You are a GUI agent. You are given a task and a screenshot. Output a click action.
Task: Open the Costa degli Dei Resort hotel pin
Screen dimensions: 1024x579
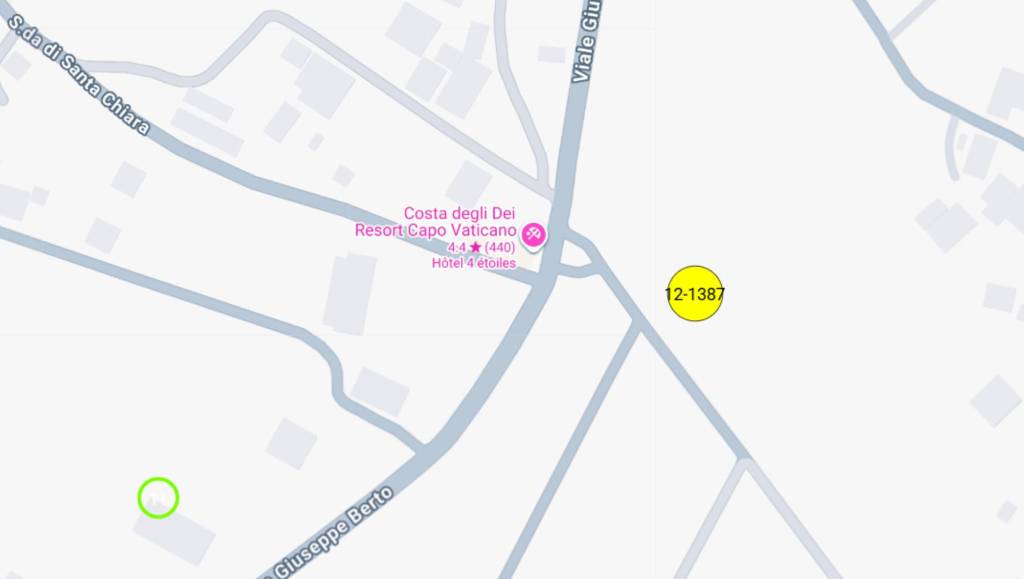click(534, 235)
